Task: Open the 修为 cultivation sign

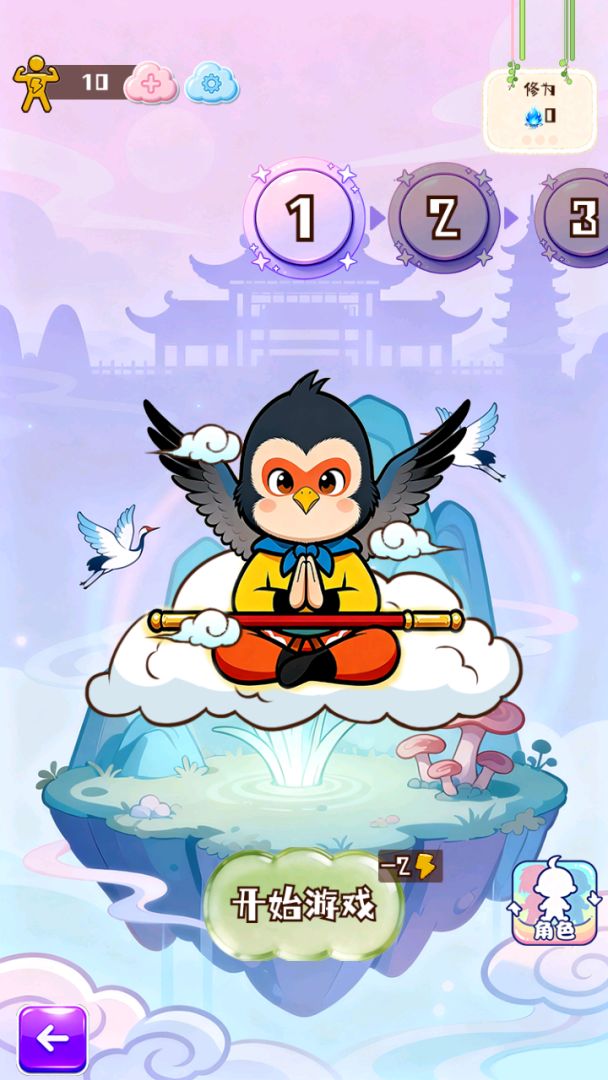Action: click(x=540, y=106)
